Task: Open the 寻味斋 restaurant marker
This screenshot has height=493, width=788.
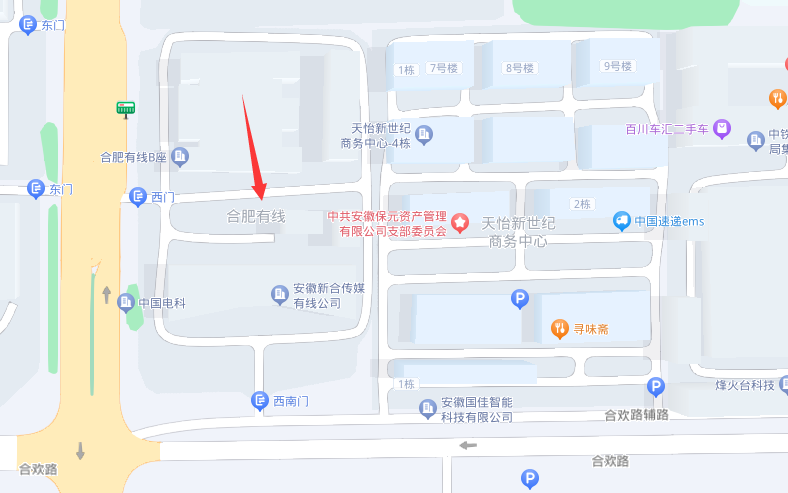Action: [x=560, y=328]
